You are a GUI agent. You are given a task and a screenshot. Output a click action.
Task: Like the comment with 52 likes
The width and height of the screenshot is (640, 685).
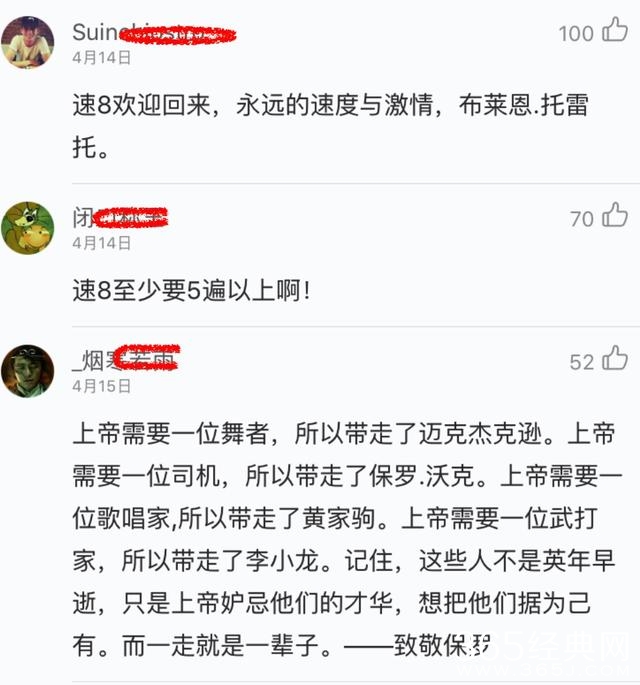(614, 360)
